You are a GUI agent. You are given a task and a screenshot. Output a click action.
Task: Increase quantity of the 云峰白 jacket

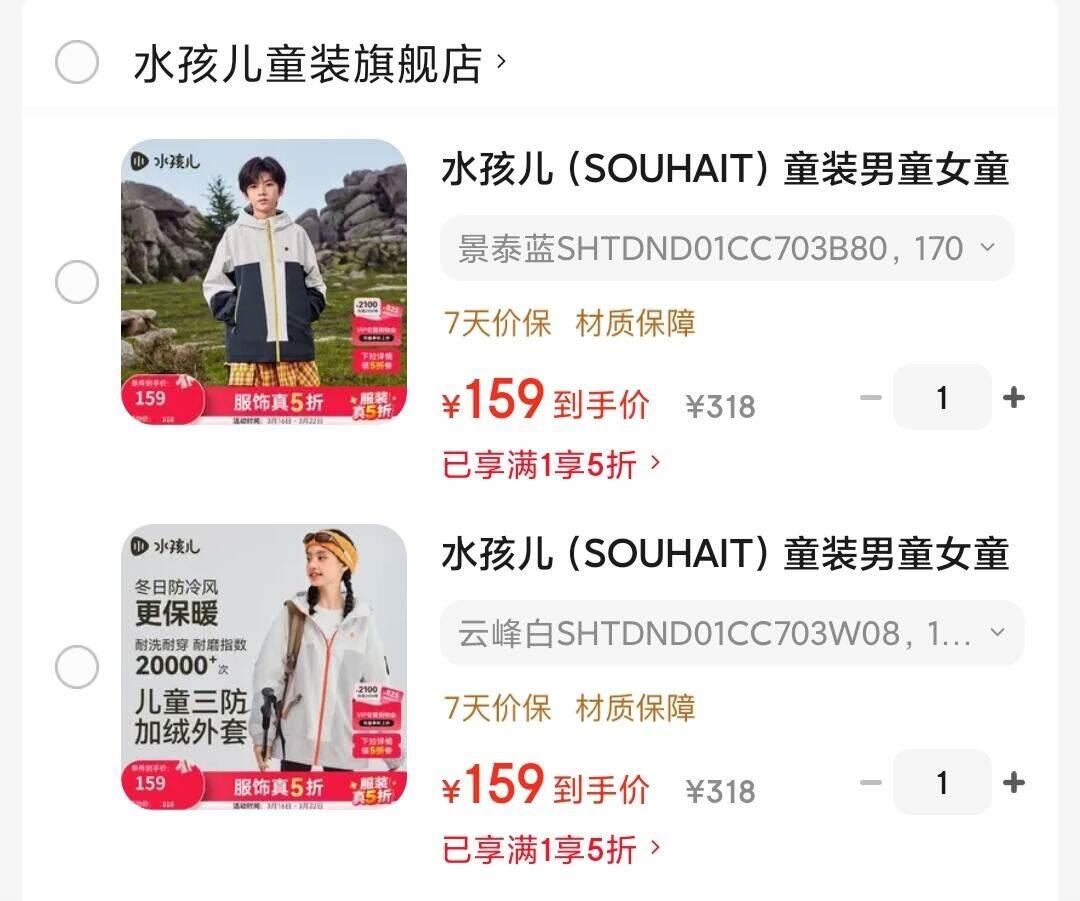click(x=1014, y=782)
